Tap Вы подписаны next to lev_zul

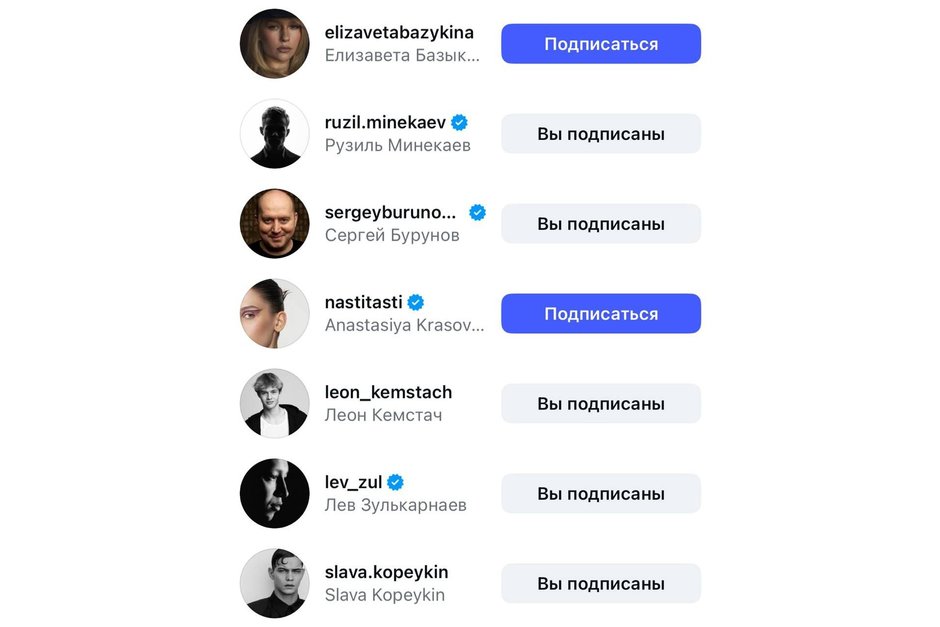click(x=600, y=494)
